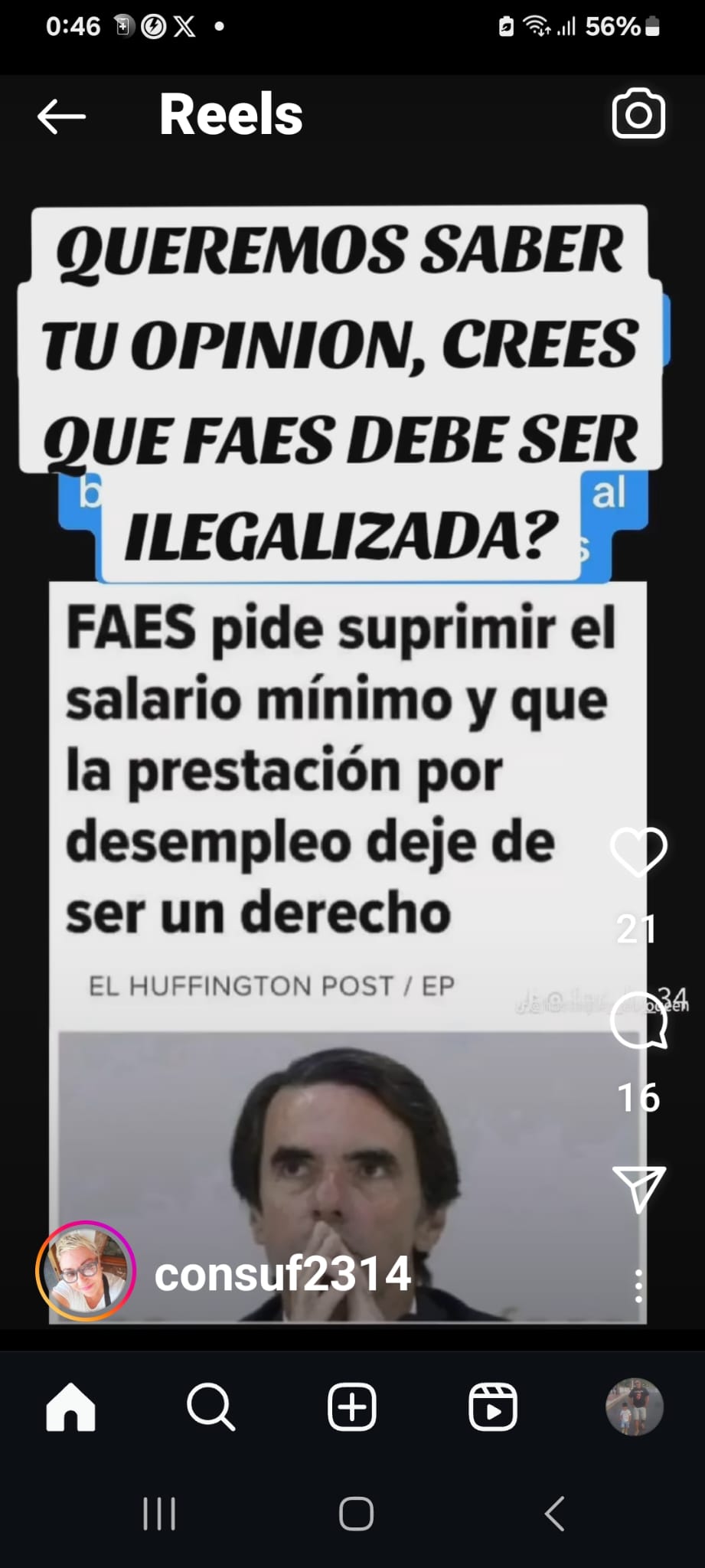Open the Search tab
The height and width of the screenshot is (1568, 705).
tap(211, 1406)
